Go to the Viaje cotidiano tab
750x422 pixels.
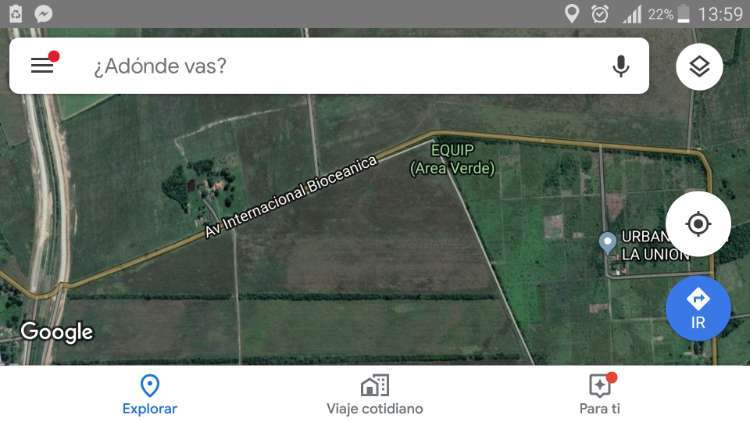click(375, 394)
